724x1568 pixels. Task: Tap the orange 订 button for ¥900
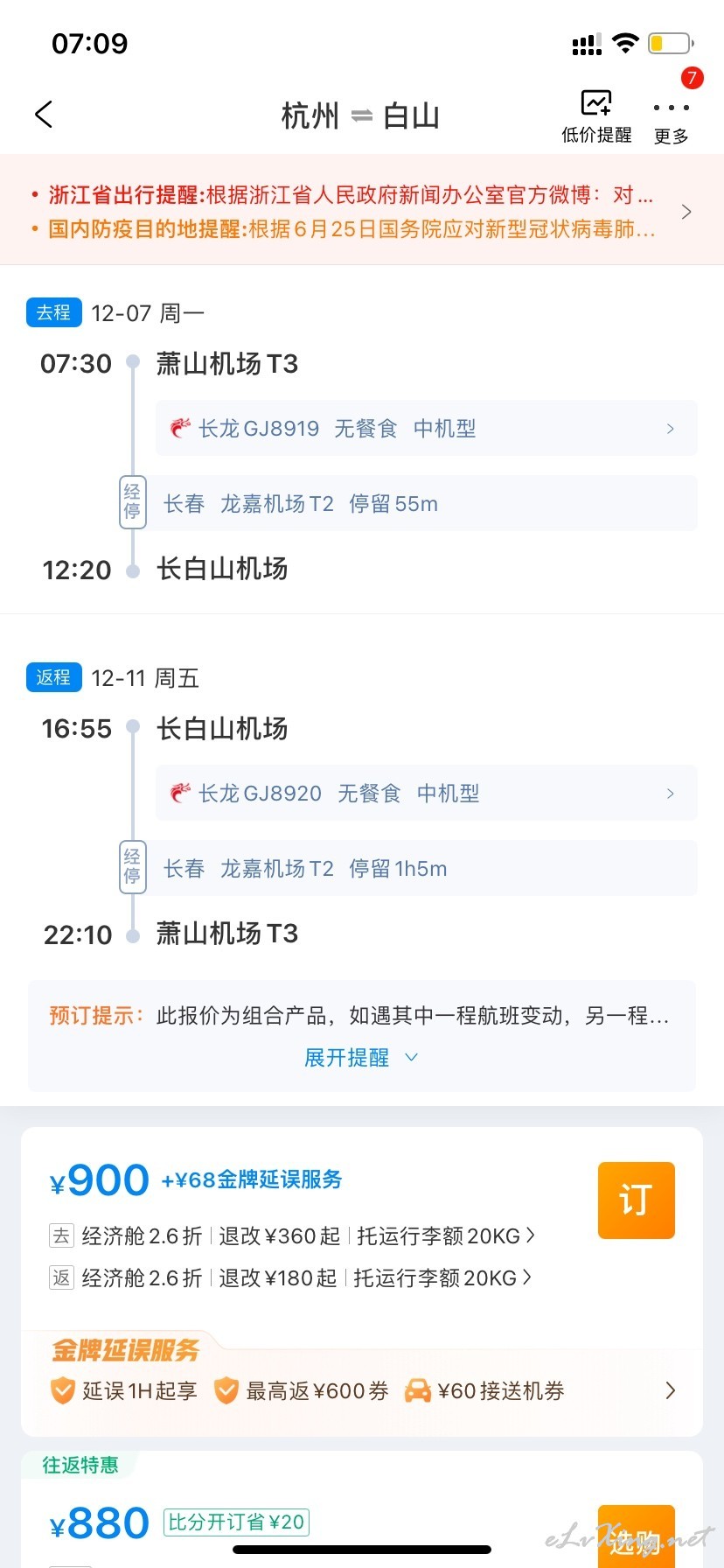(637, 1199)
